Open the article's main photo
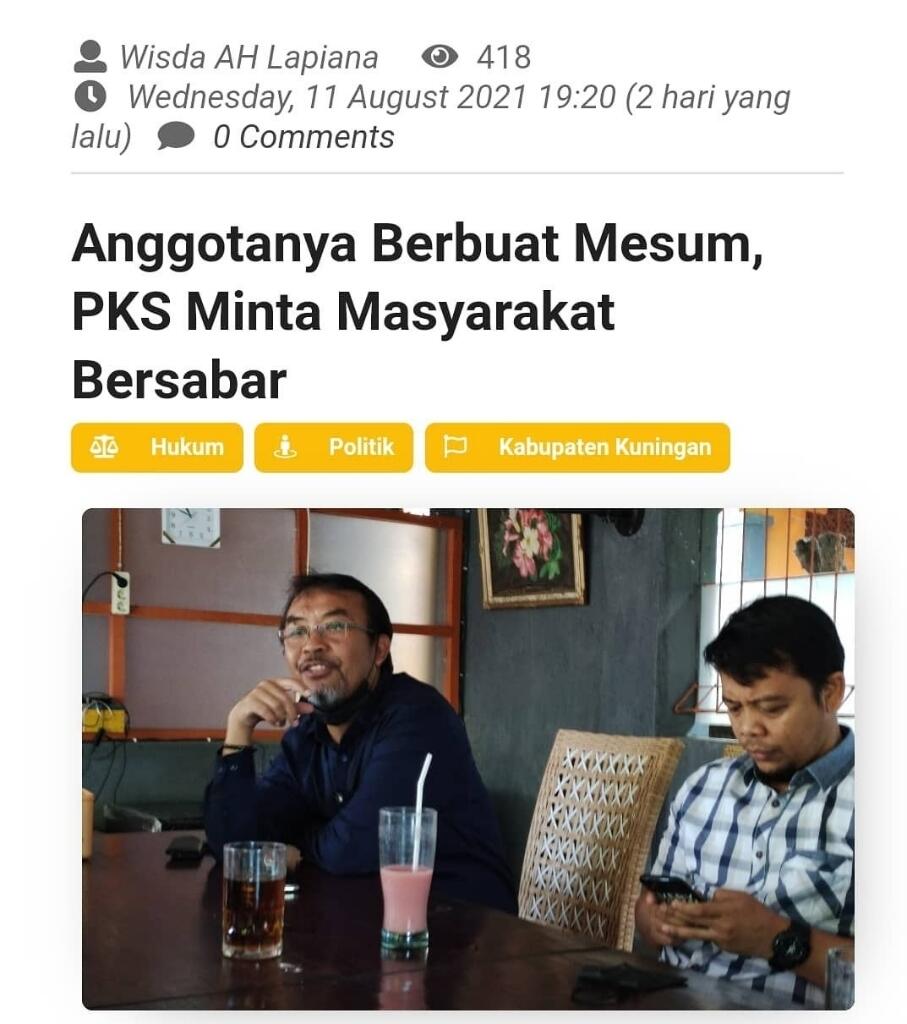The image size is (907, 1024). [x=467, y=758]
